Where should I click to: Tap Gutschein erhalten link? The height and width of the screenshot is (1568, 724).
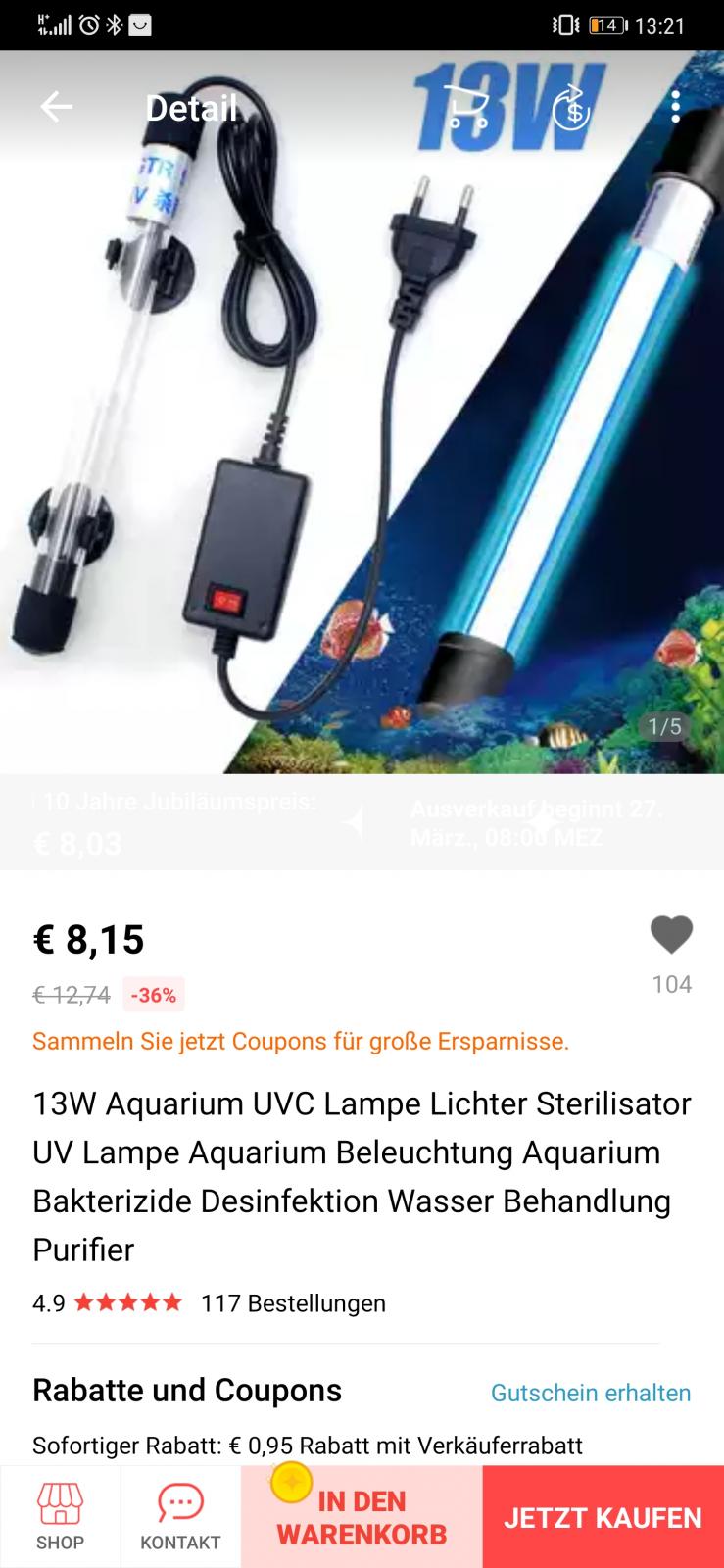click(591, 1393)
